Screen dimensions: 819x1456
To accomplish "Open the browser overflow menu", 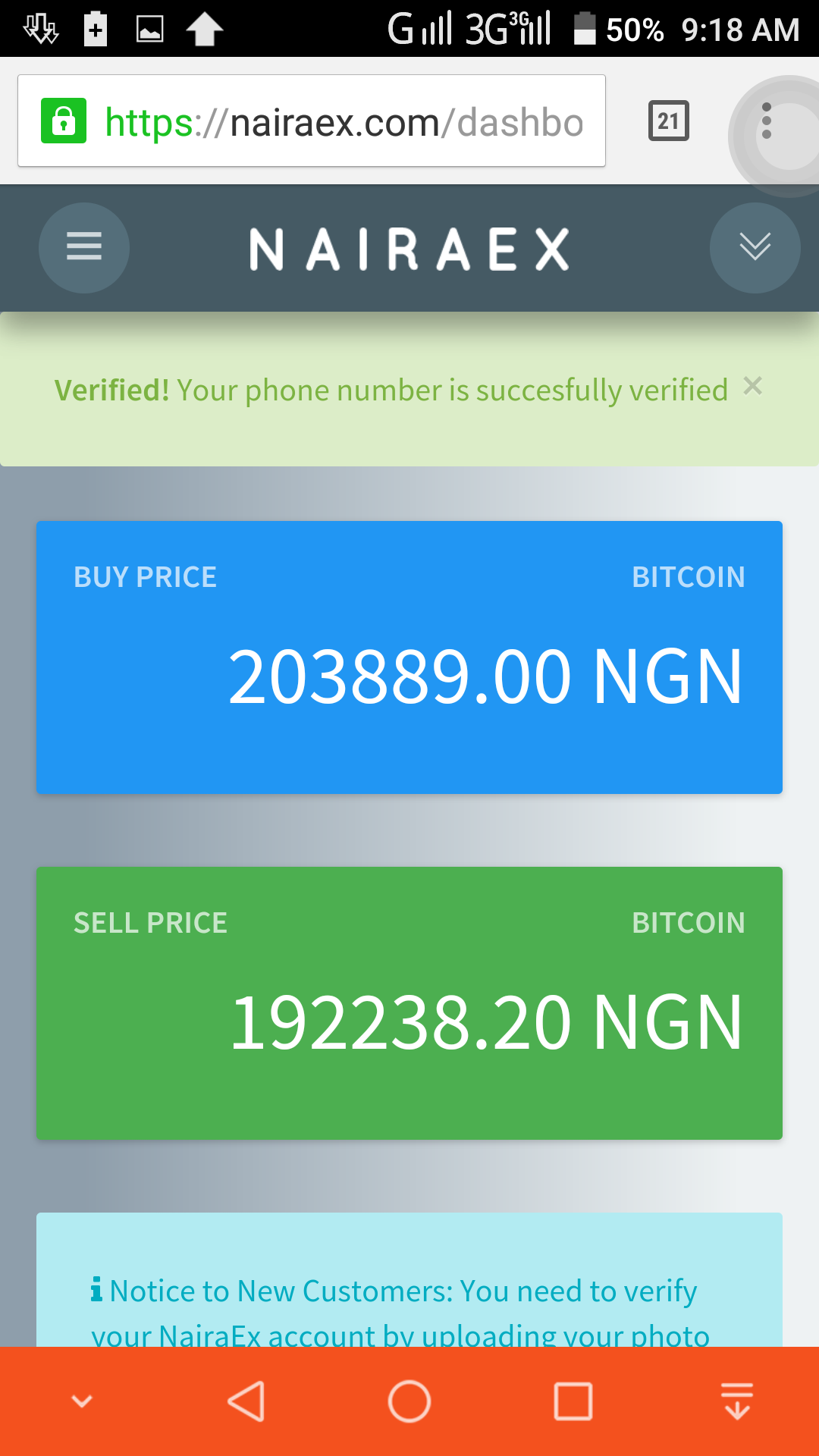I will click(x=767, y=121).
